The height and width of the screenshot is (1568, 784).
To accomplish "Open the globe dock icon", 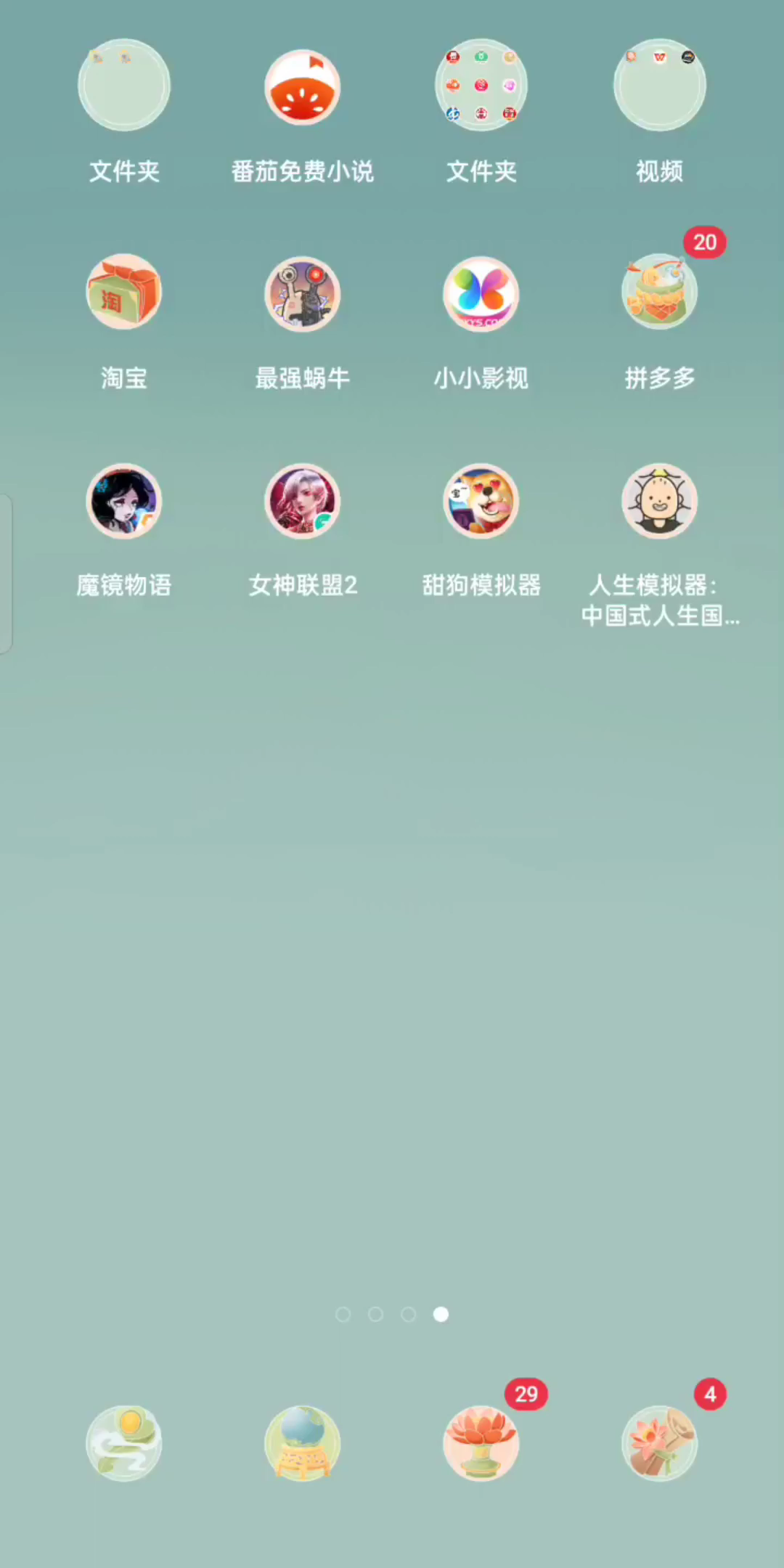I will 302,1443.
